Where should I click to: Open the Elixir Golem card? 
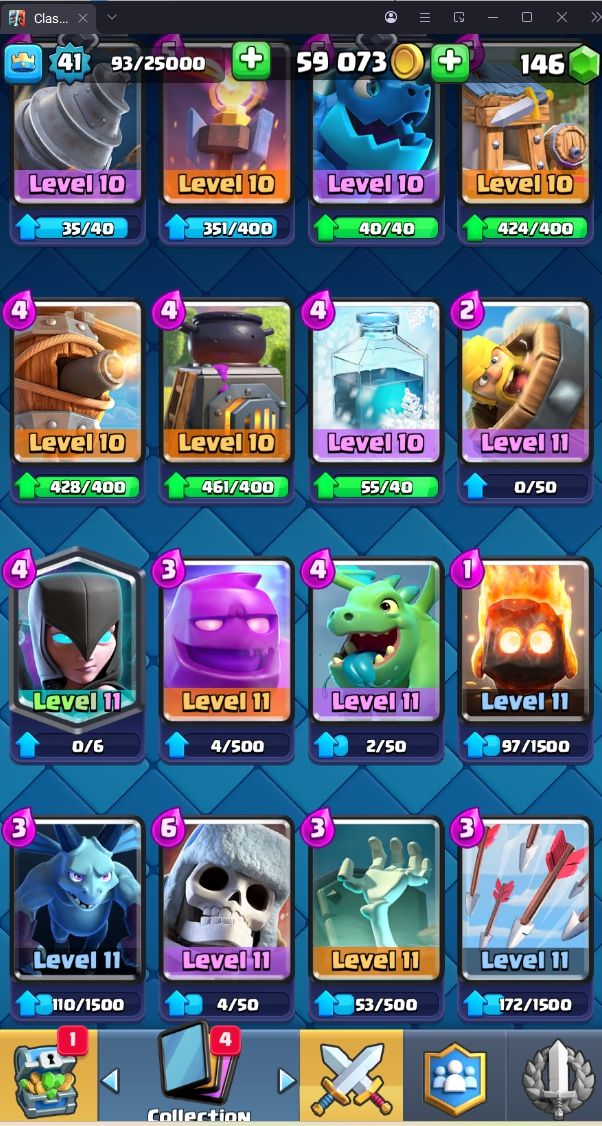click(227, 640)
